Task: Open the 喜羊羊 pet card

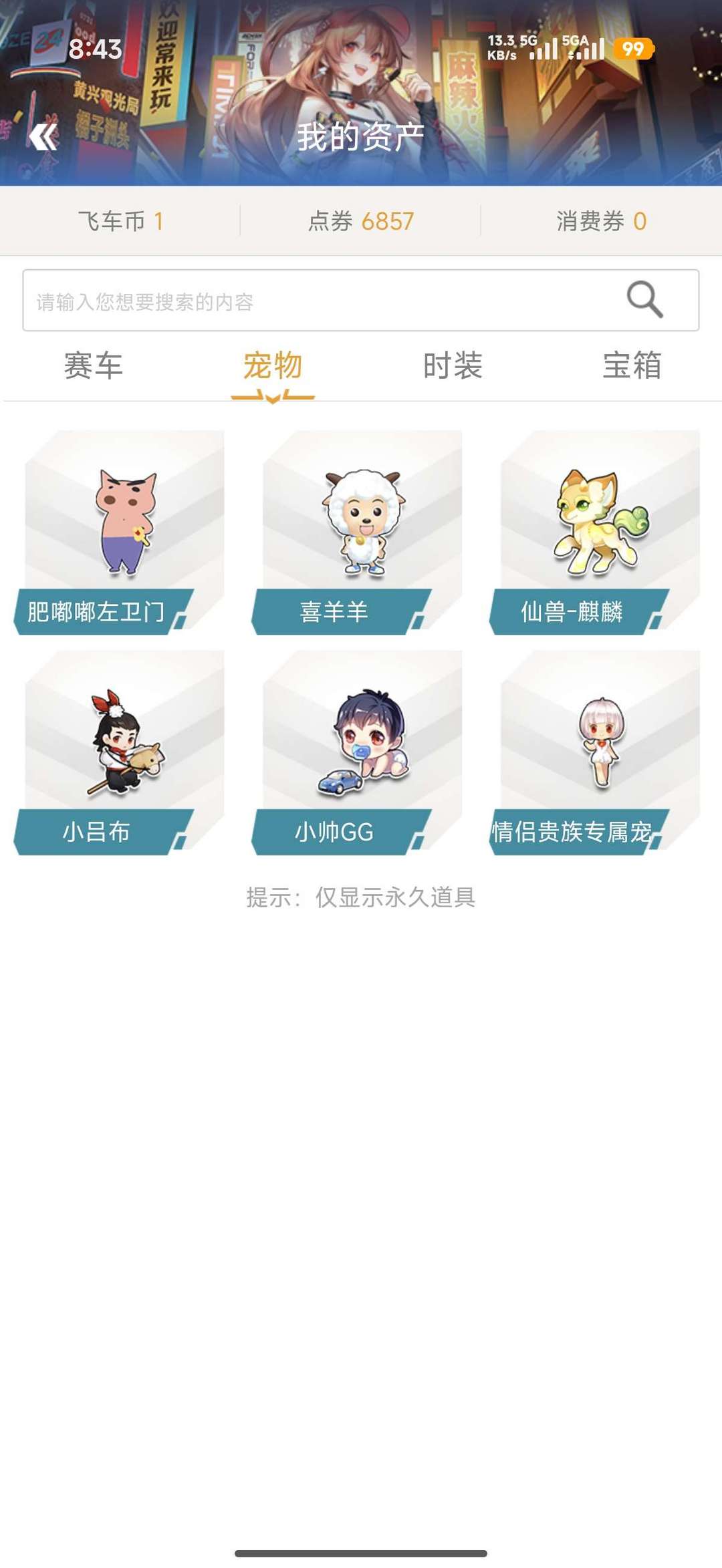Action: pyautogui.click(x=362, y=531)
